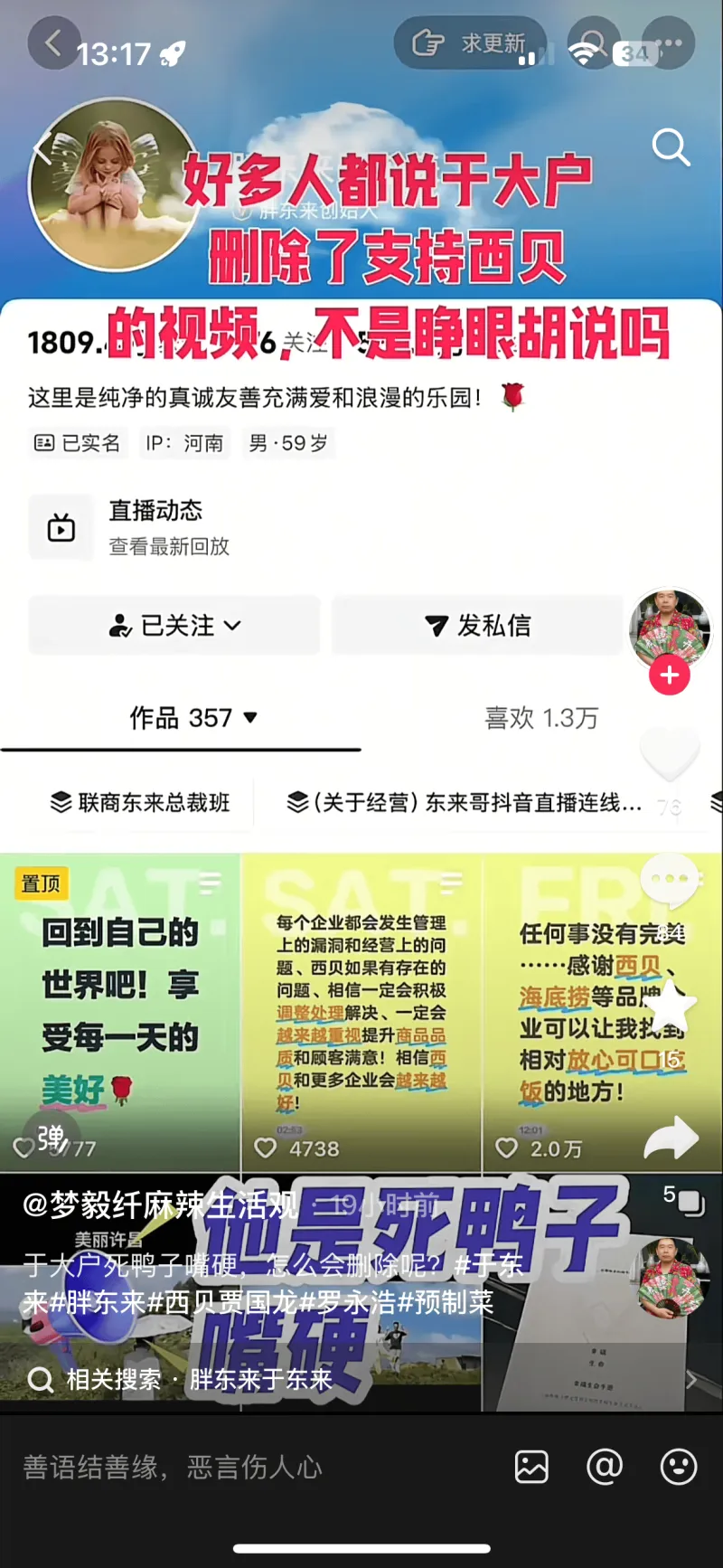The image size is (723, 1568).
Task: Open the spinning music disc
Action: pos(671,1277)
